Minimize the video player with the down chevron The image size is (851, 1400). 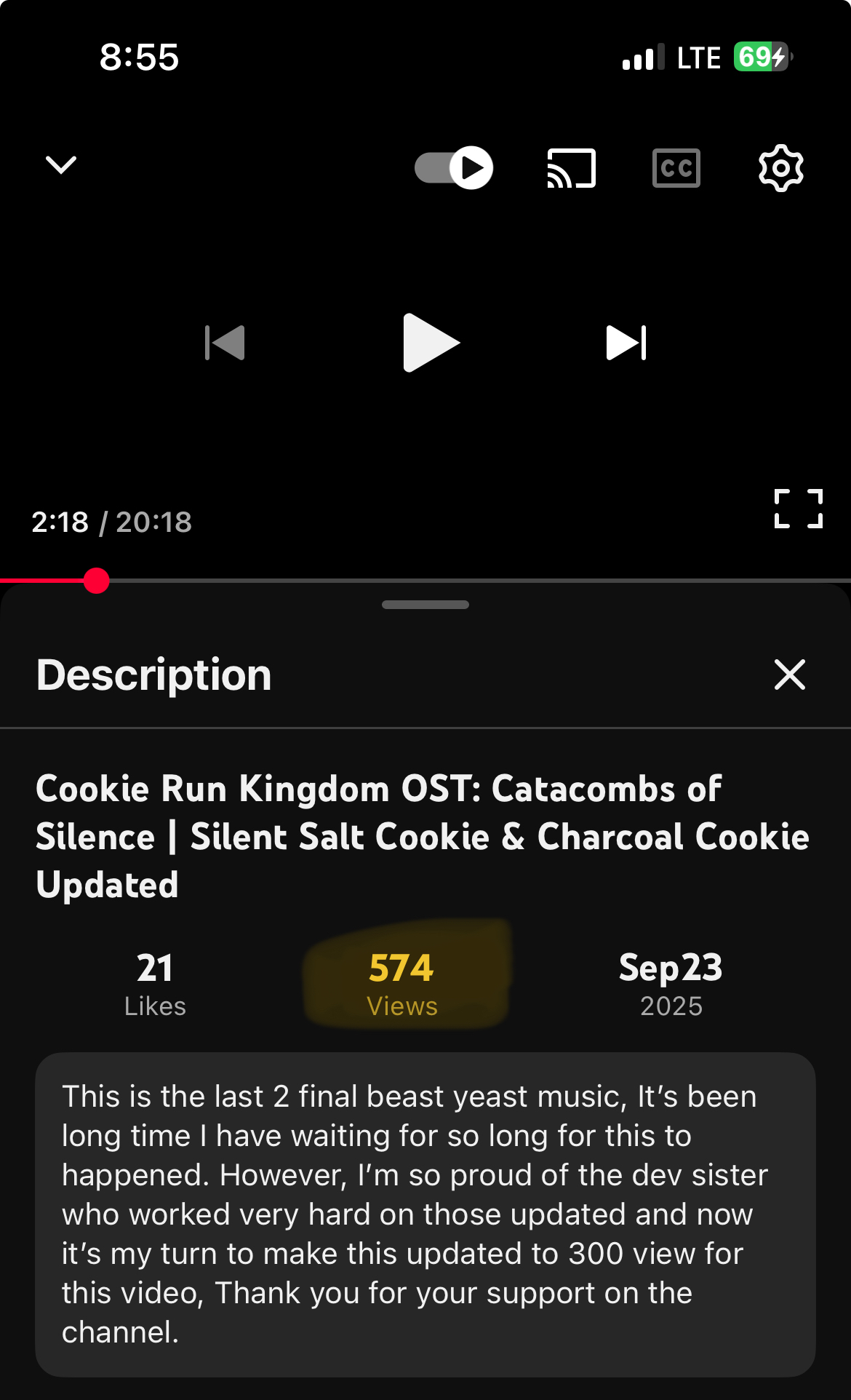61,165
